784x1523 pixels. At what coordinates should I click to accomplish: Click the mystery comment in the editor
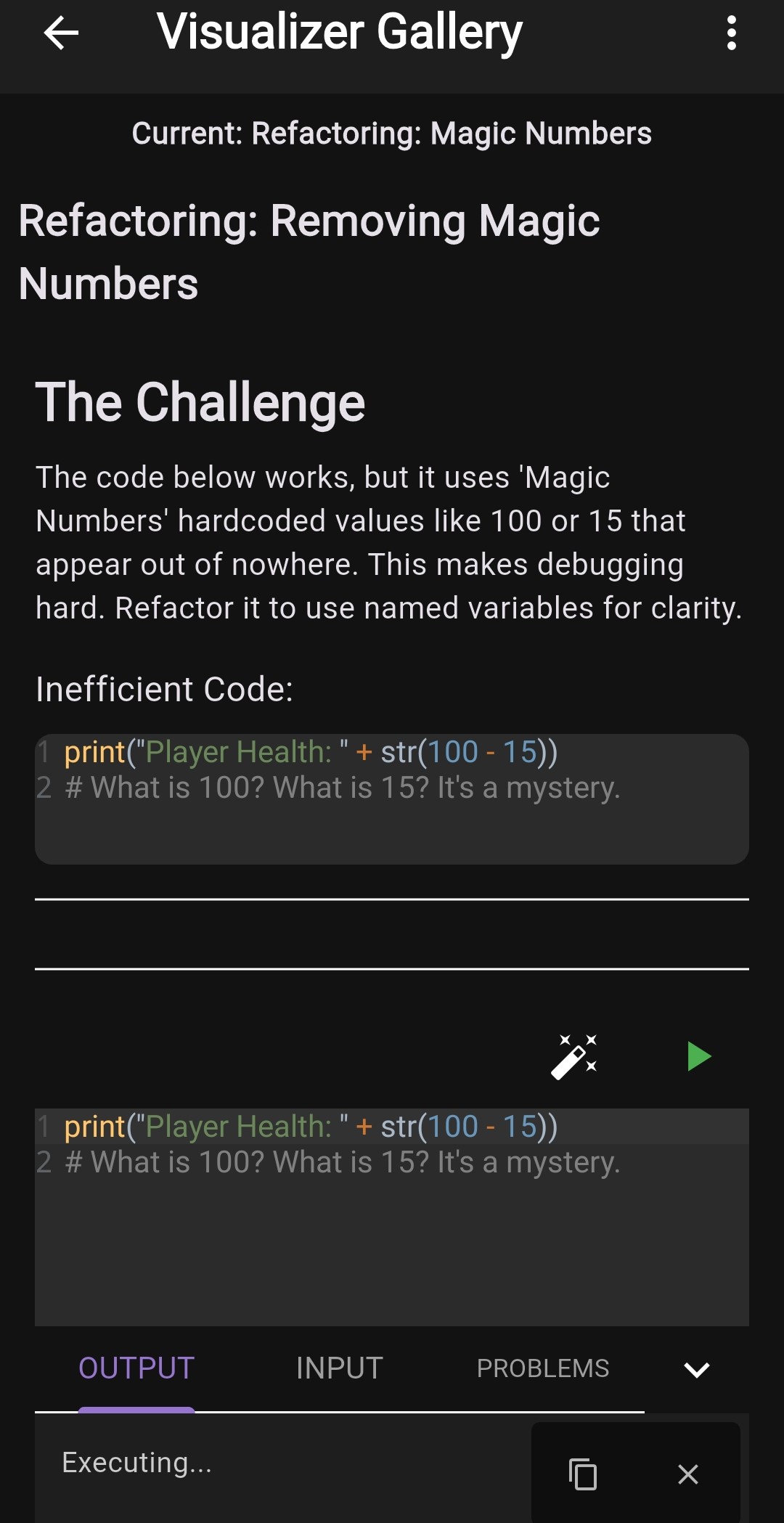point(341,1161)
